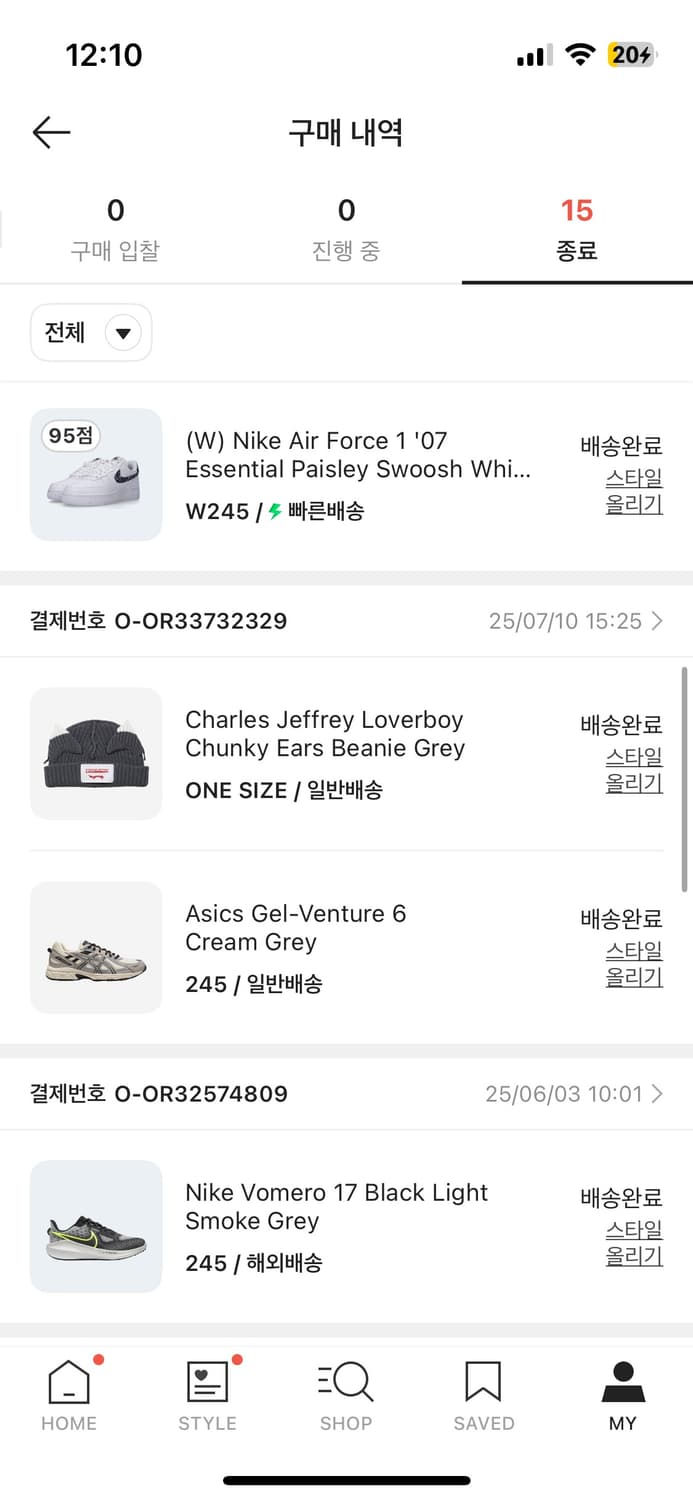Screen dimensions: 693x1500
Task: Tap 스타일 올리기 for the Chunky Ears Beanie
Action: 634,770
